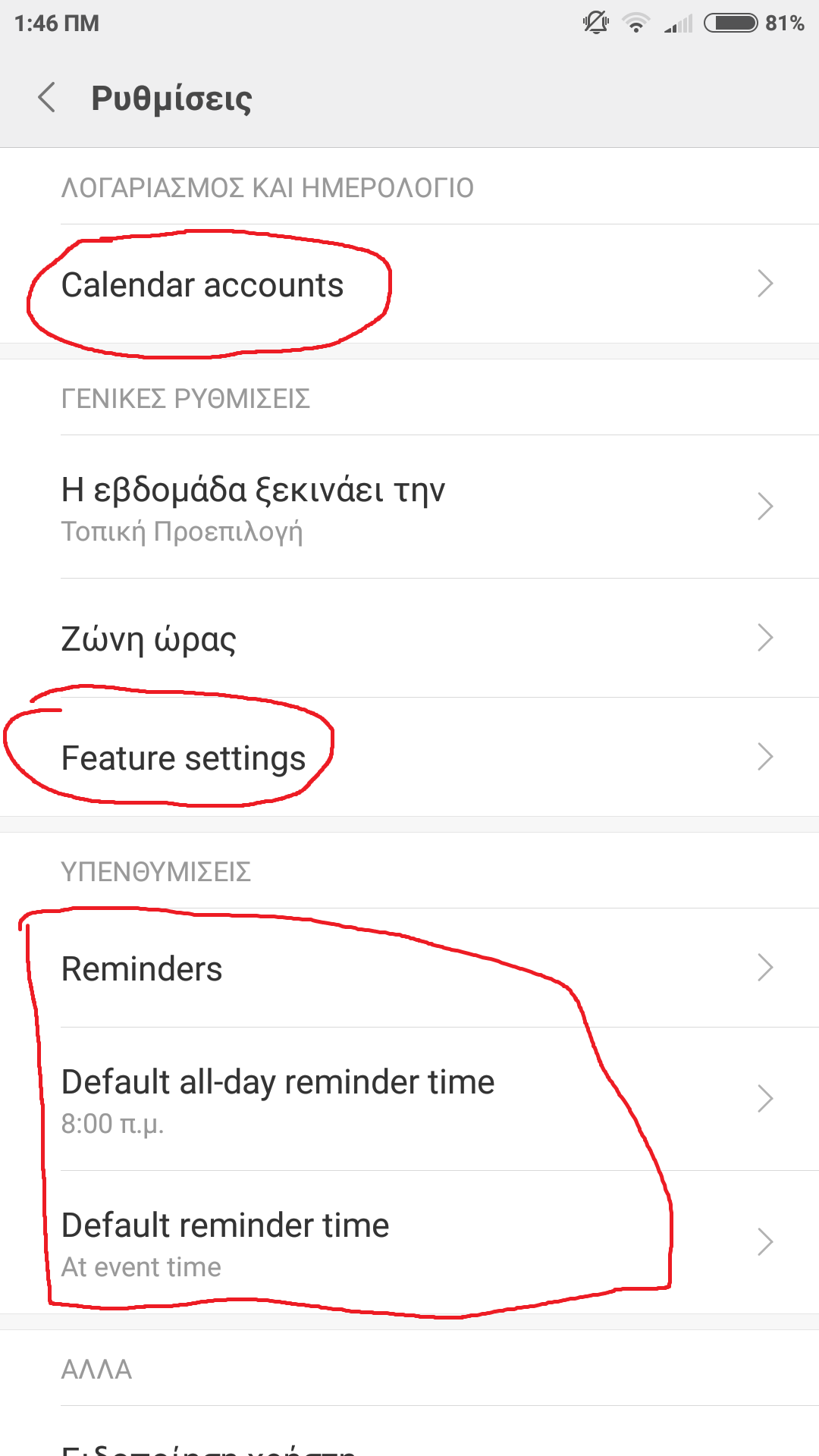This screenshot has width=819, height=1456.
Task: Go back from the Ρυθμίσεις screen
Action: (47, 98)
